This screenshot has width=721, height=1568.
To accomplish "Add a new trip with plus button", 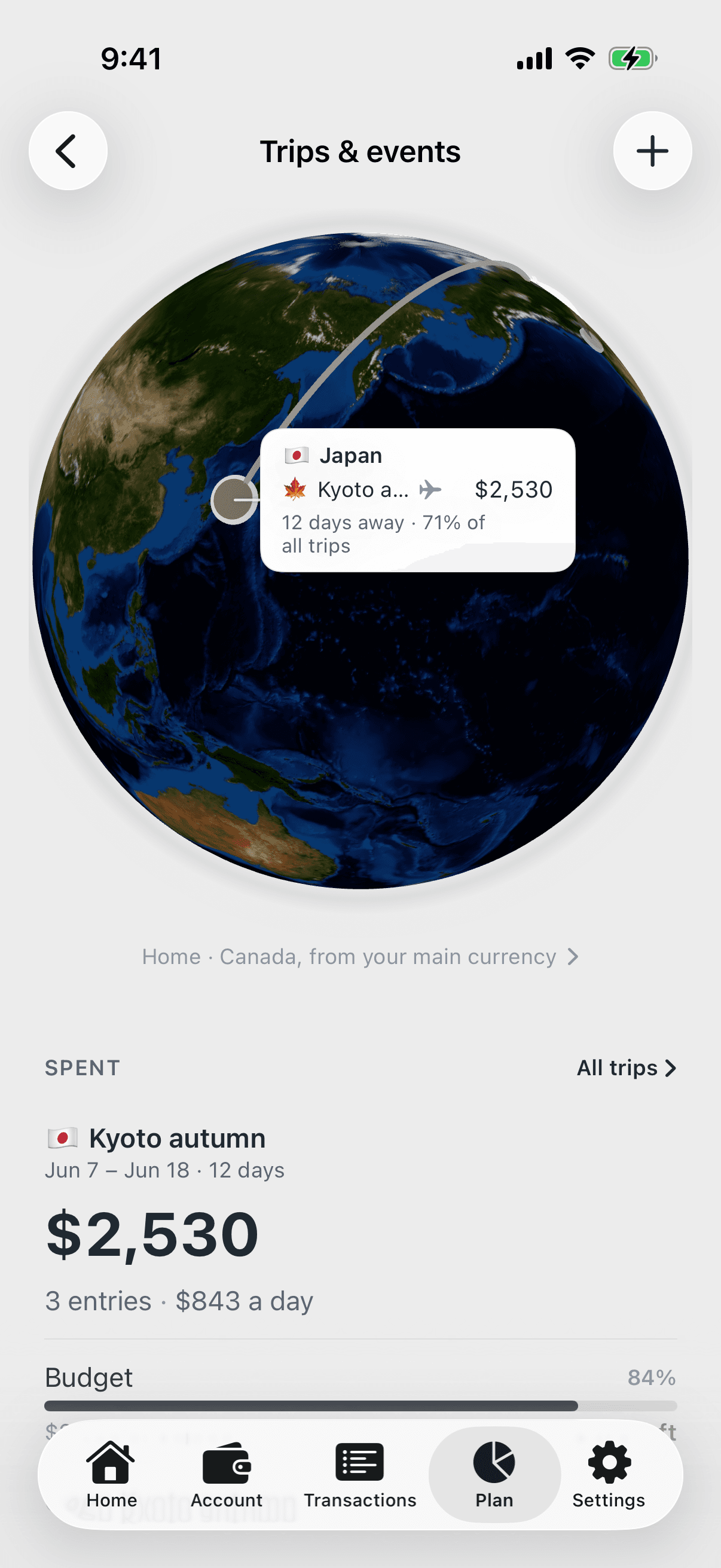I will tap(652, 151).
